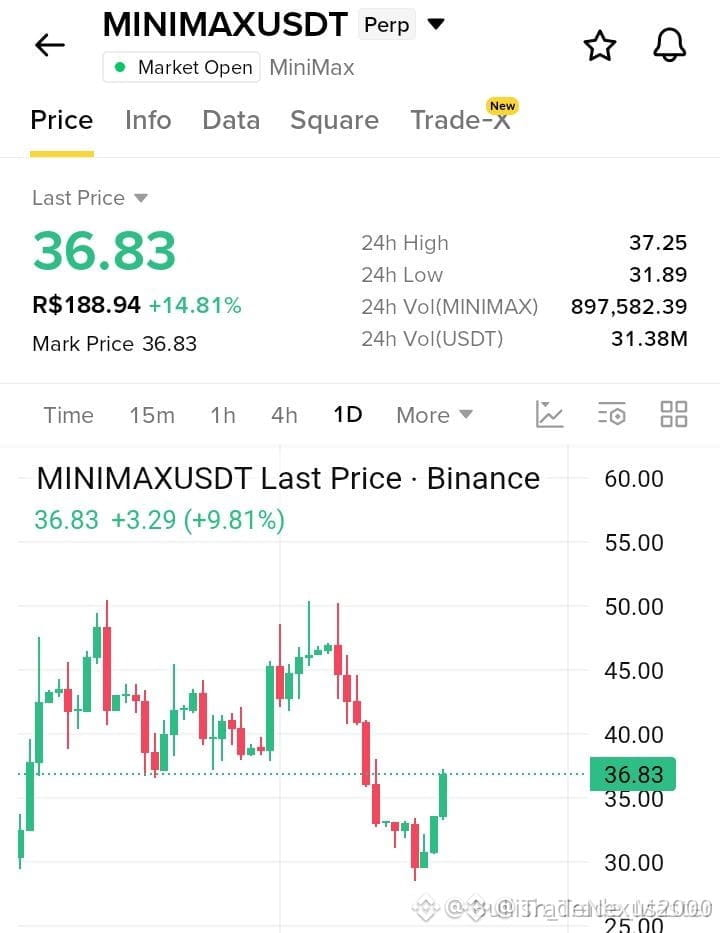Image resolution: width=720 pixels, height=933 pixels.
Task: Open the chart indicator settings icon
Action: (612, 414)
